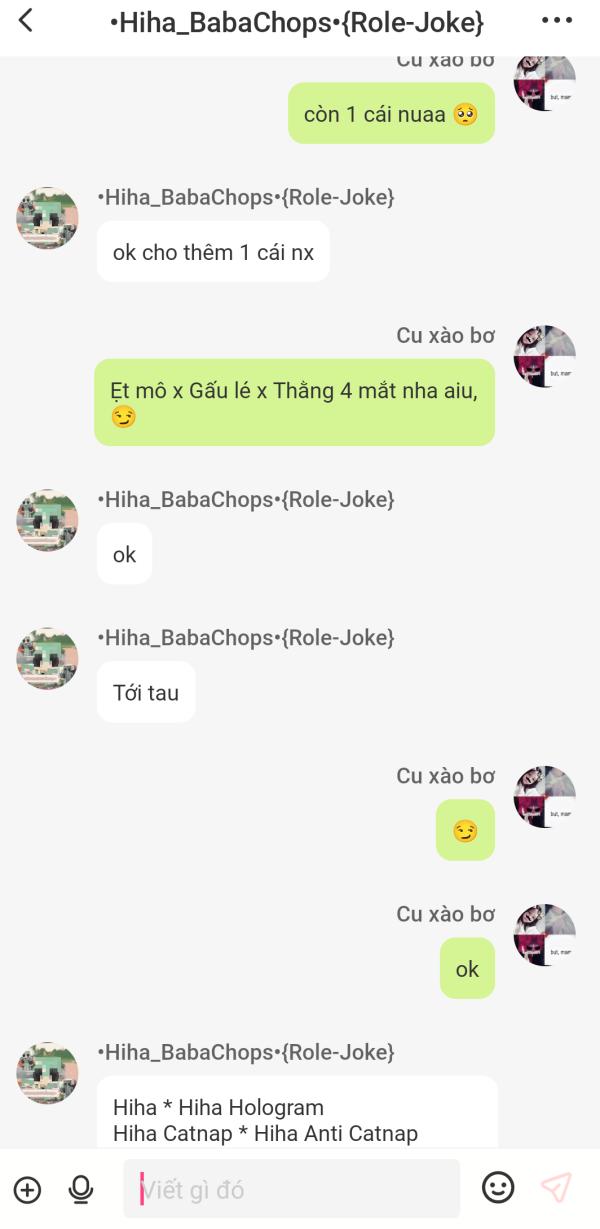Screen dimensions: 600x1229
Task: Open the three-dot overflow menu
Action: point(556,20)
